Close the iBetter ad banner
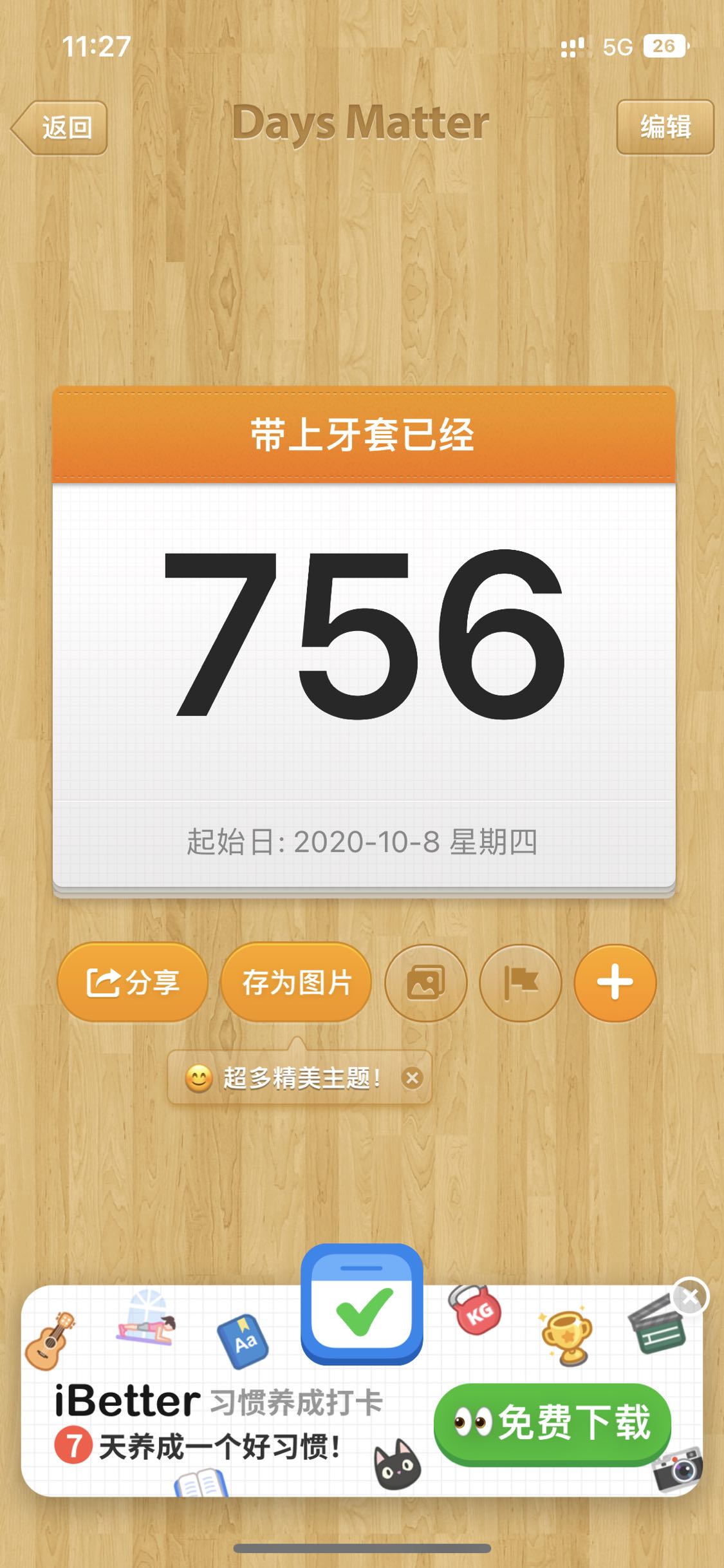The height and width of the screenshot is (1568, 724). pyautogui.click(x=690, y=1296)
